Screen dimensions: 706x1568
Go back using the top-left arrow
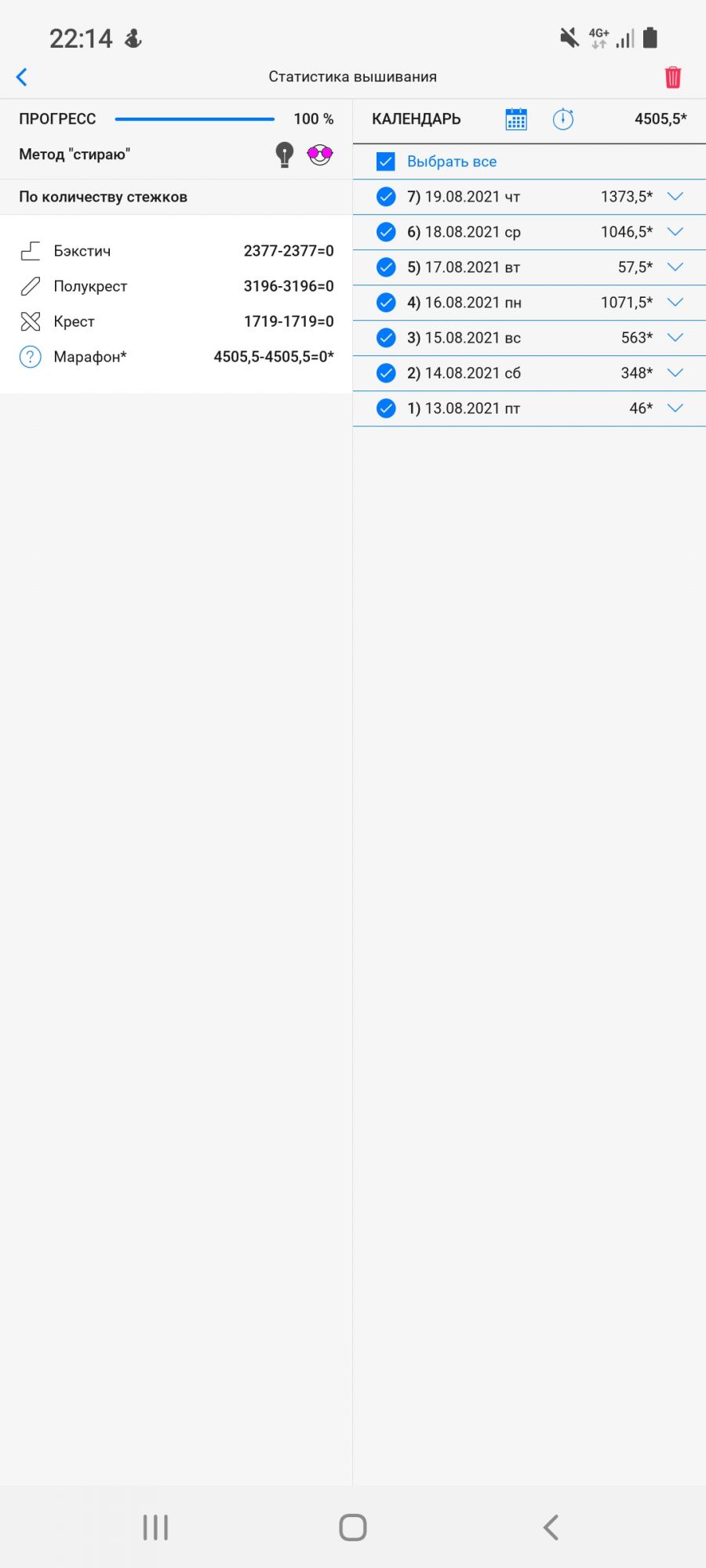(22, 77)
